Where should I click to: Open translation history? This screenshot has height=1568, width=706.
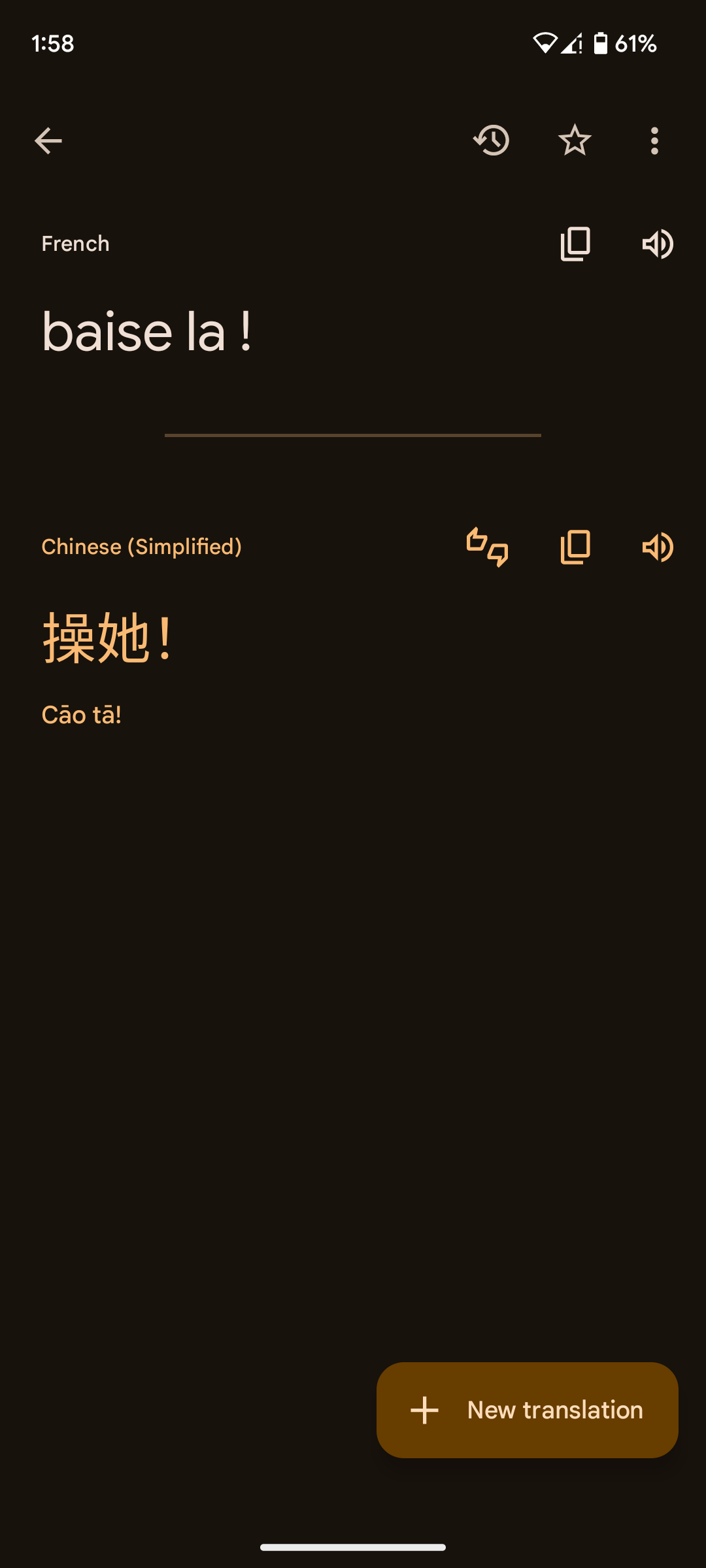[492, 140]
